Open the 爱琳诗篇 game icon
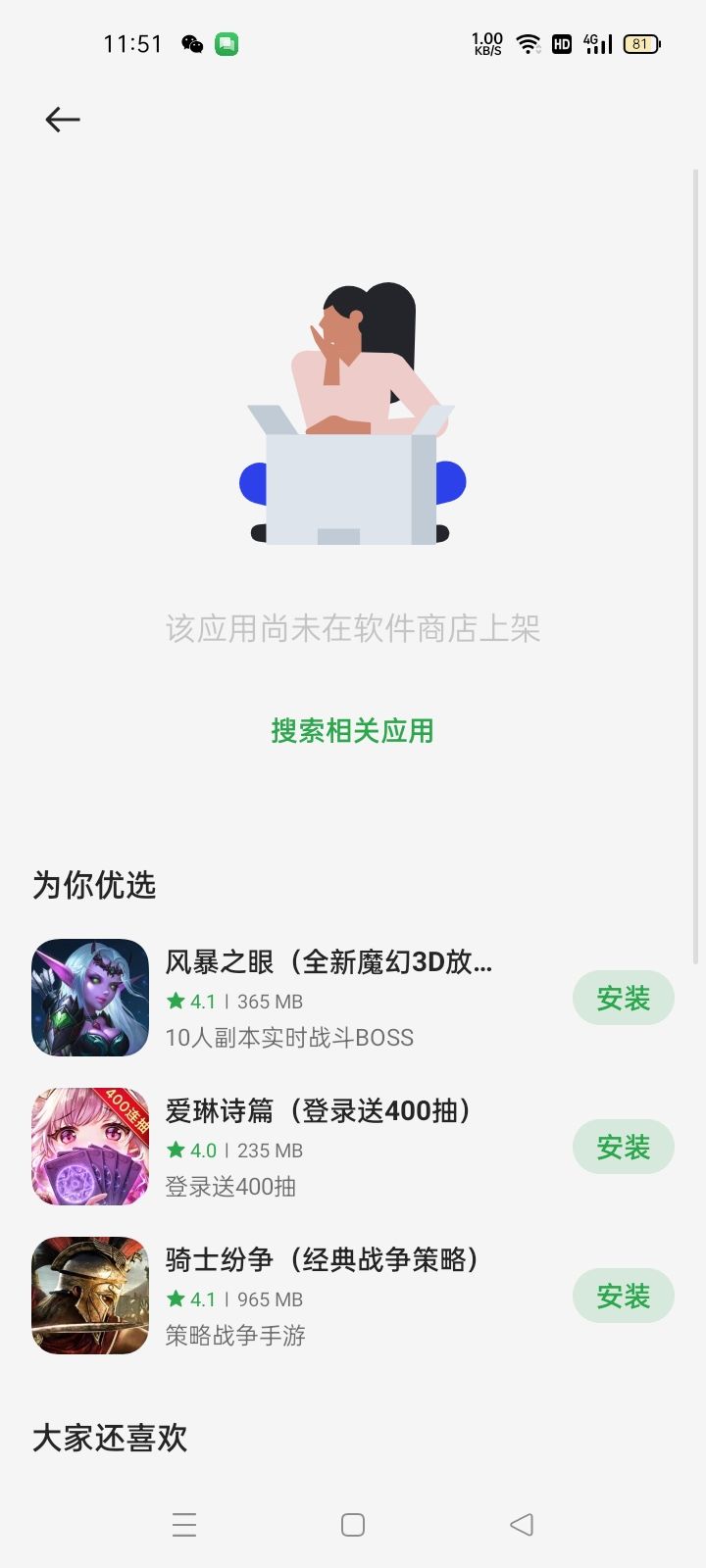The width and height of the screenshot is (706, 1568). click(x=89, y=1146)
